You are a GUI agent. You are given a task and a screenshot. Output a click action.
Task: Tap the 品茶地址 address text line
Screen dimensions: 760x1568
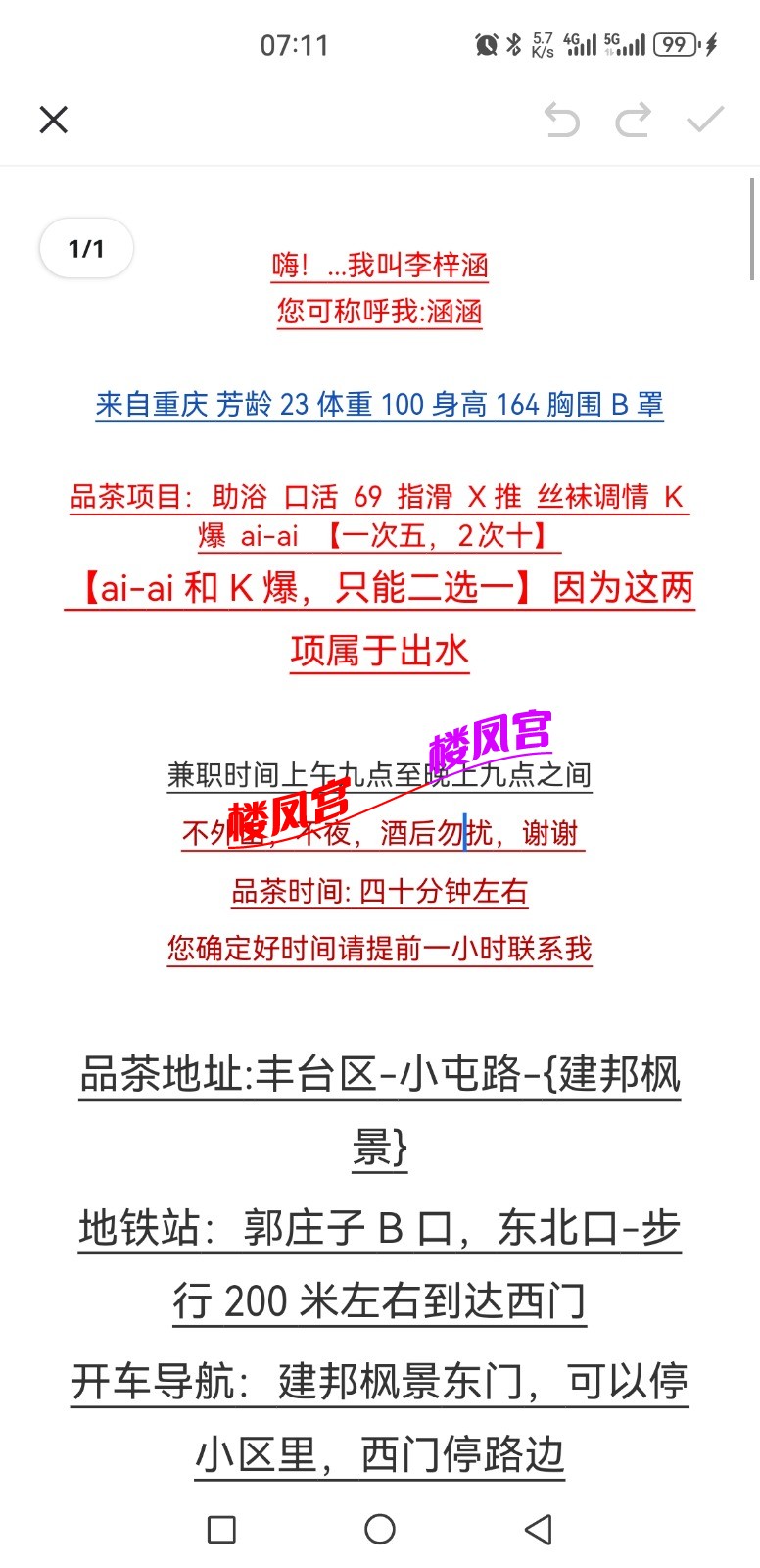[x=380, y=1076]
